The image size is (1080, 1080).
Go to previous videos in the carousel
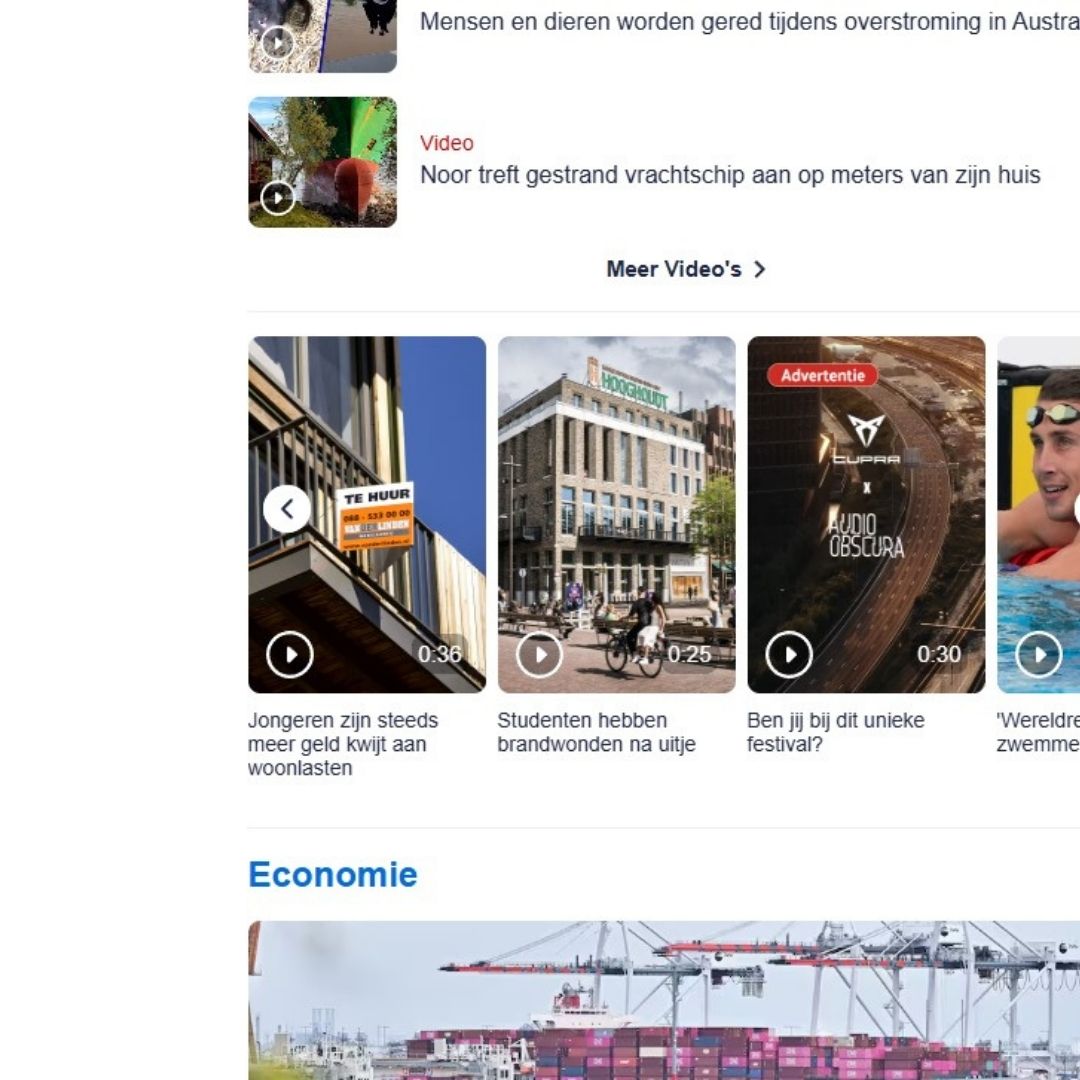pyautogui.click(x=287, y=509)
